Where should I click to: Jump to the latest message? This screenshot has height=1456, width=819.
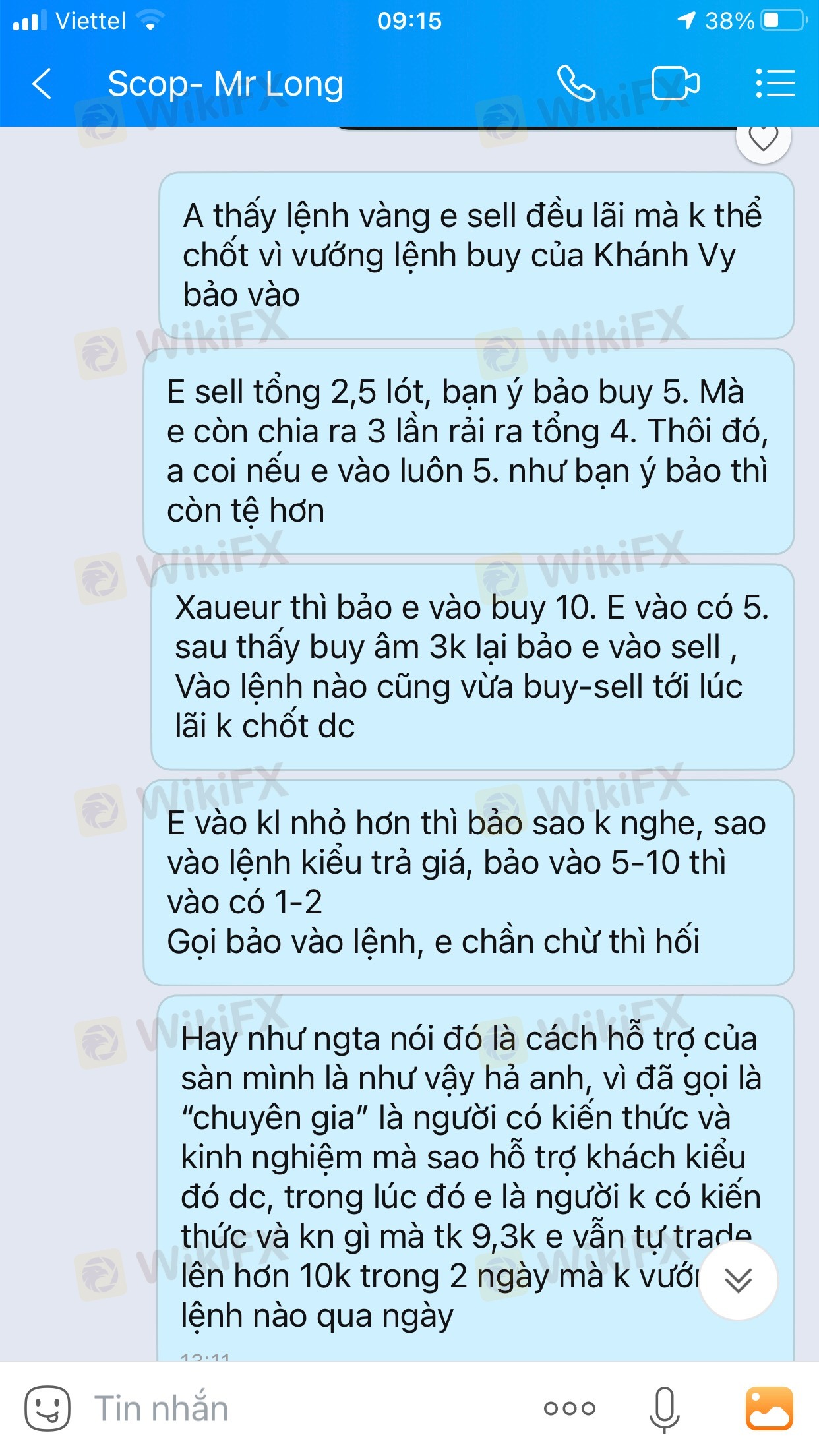(x=738, y=1281)
